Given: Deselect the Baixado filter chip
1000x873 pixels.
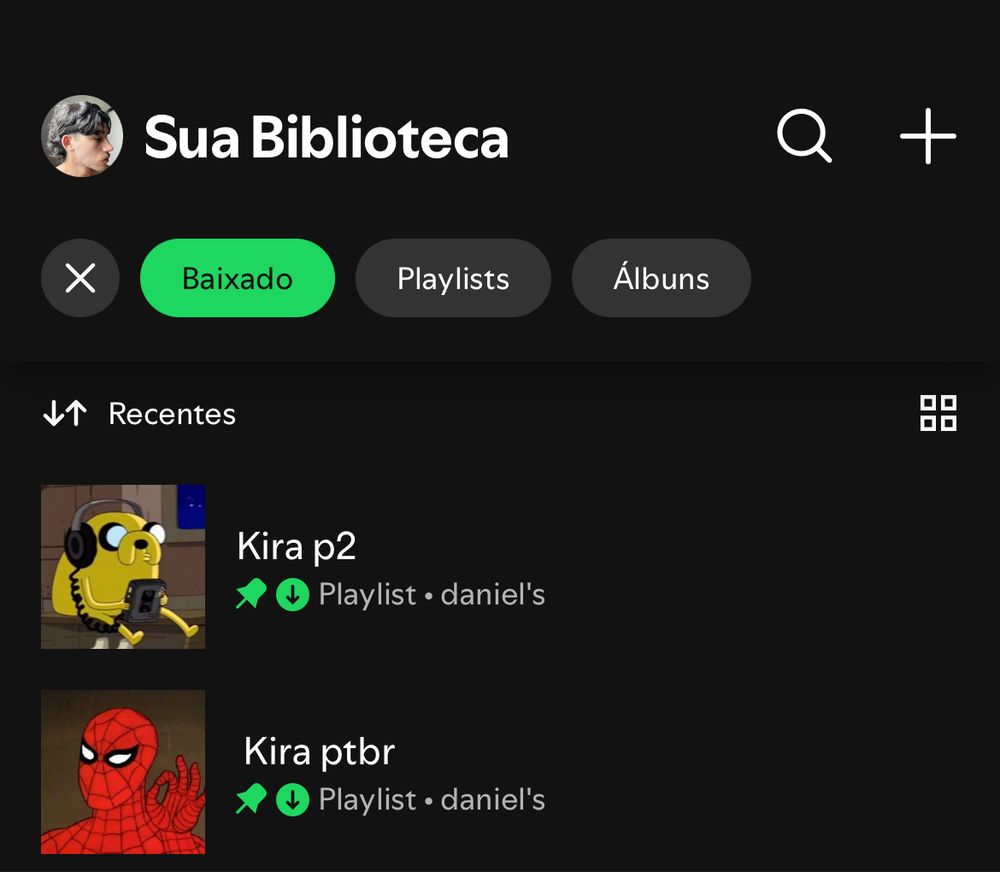Looking at the screenshot, I should click(237, 278).
